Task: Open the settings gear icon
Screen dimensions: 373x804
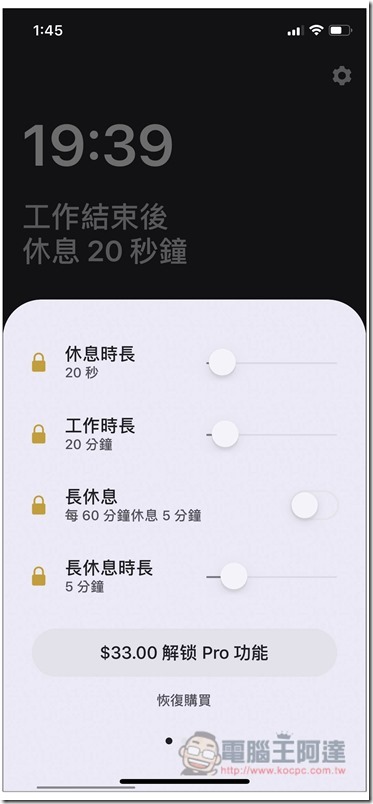Action: click(342, 76)
